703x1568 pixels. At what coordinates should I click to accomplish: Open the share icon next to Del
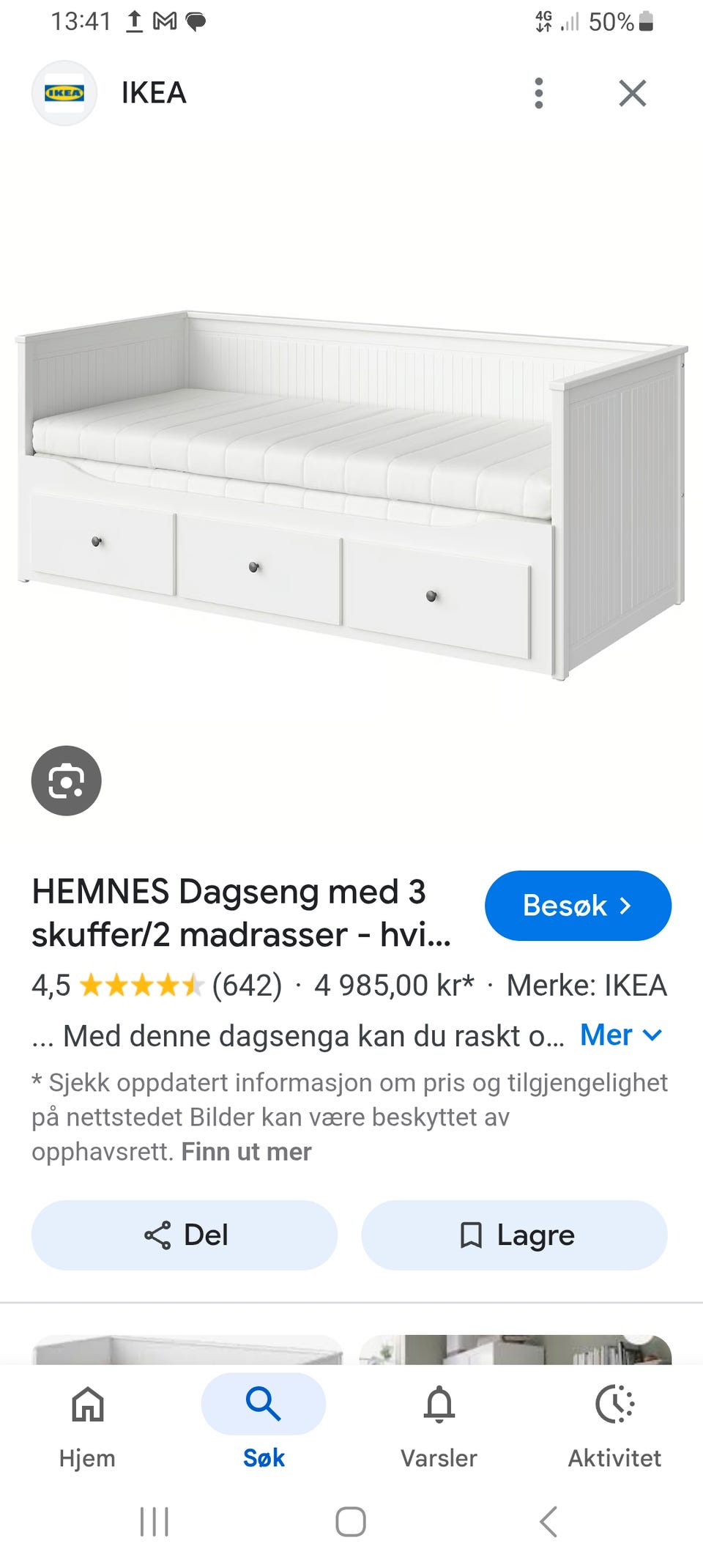(157, 1235)
